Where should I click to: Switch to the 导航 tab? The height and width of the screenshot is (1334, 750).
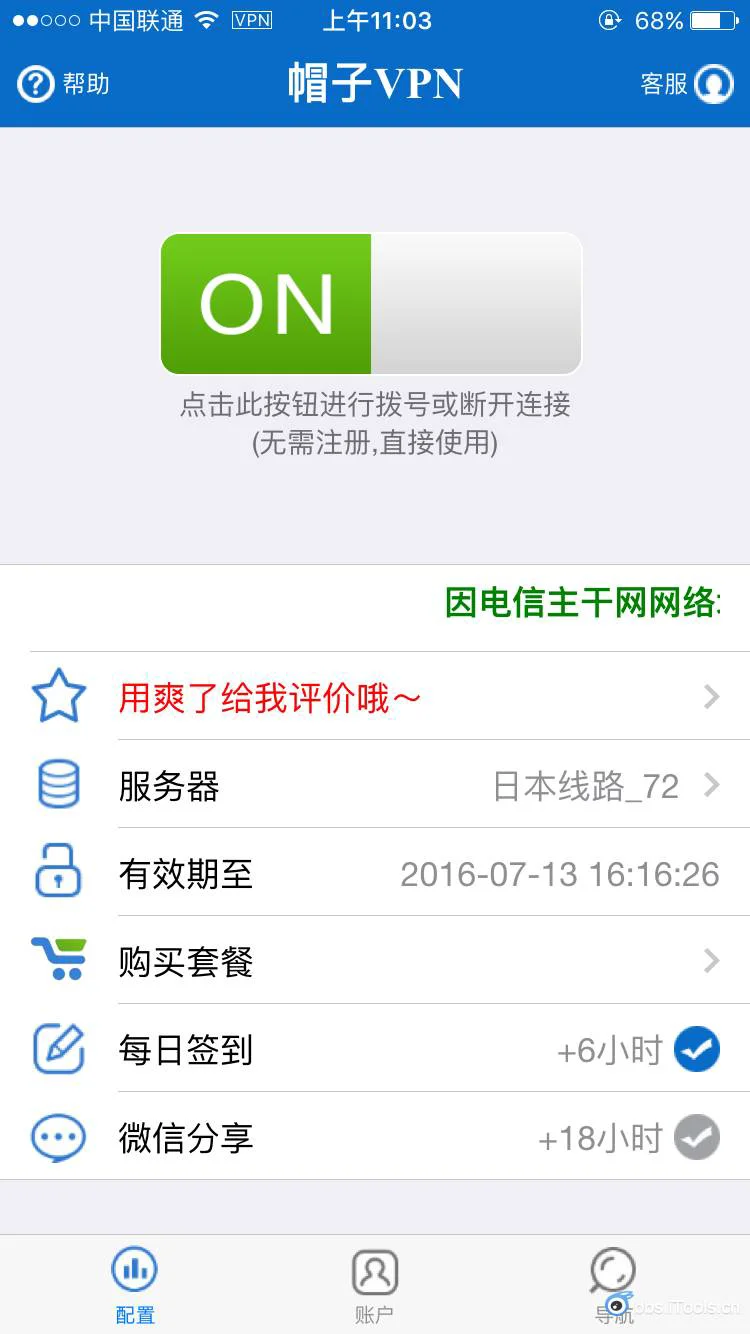[x=614, y=1286]
